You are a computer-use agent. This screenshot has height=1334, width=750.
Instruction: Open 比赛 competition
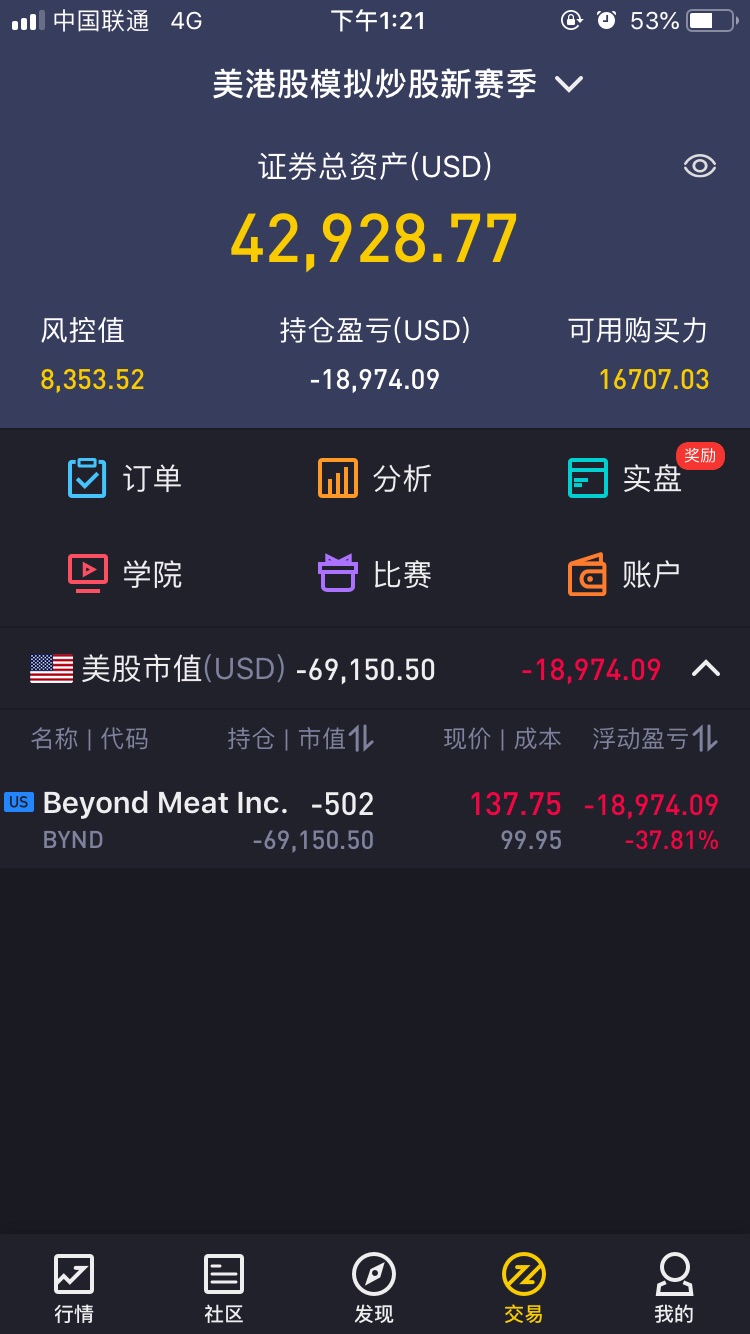(375, 574)
